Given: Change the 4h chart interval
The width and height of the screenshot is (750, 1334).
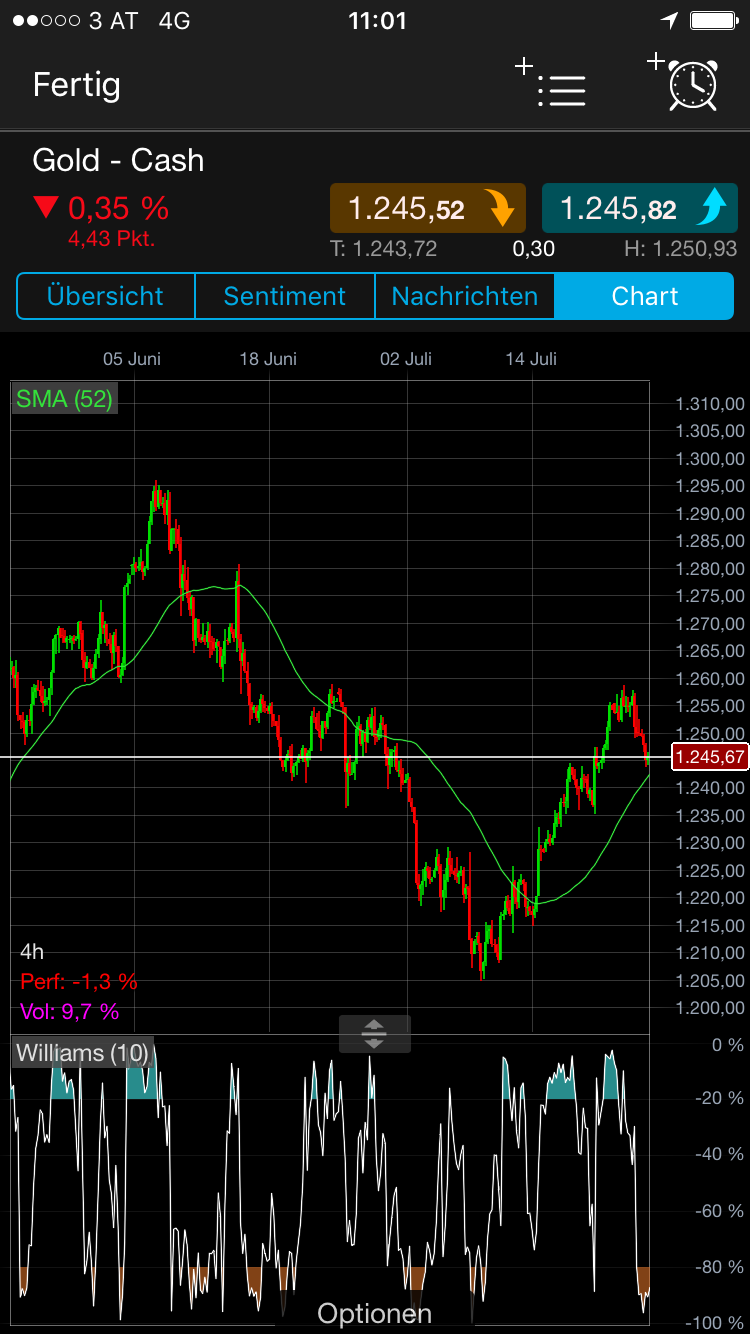Looking at the screenshot, I should 32,952.
